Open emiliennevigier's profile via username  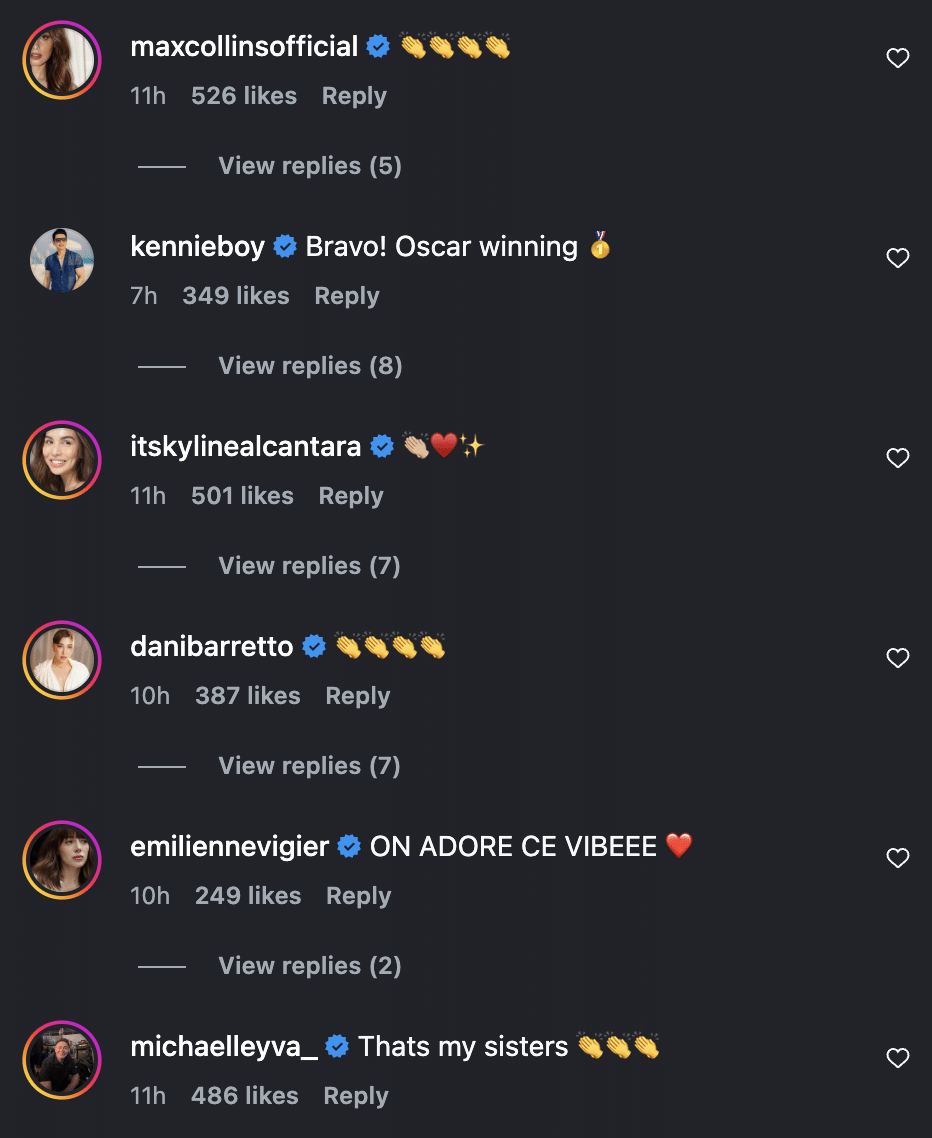tap(229, 847)
